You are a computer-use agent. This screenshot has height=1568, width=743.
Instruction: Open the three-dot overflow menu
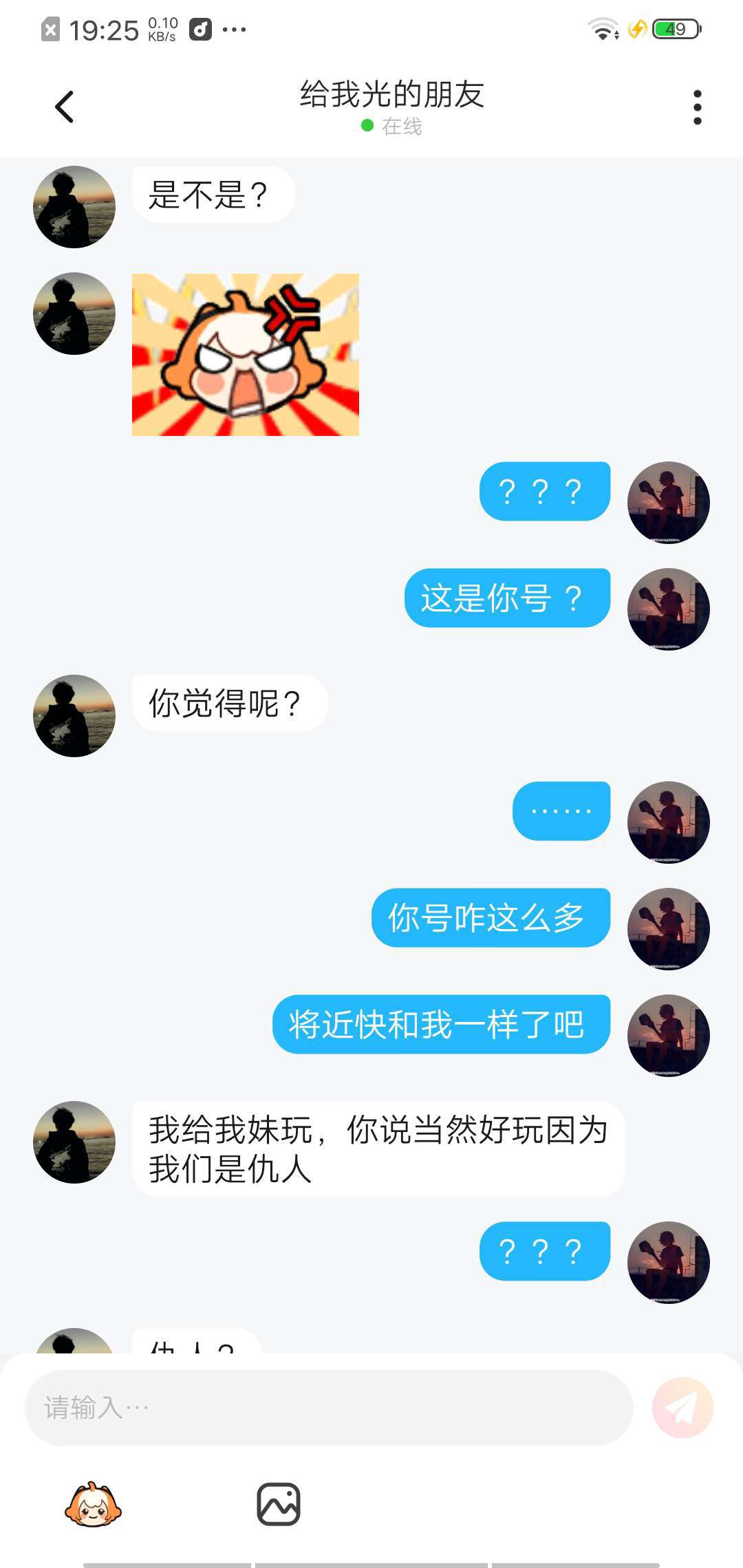coord(697,107)
